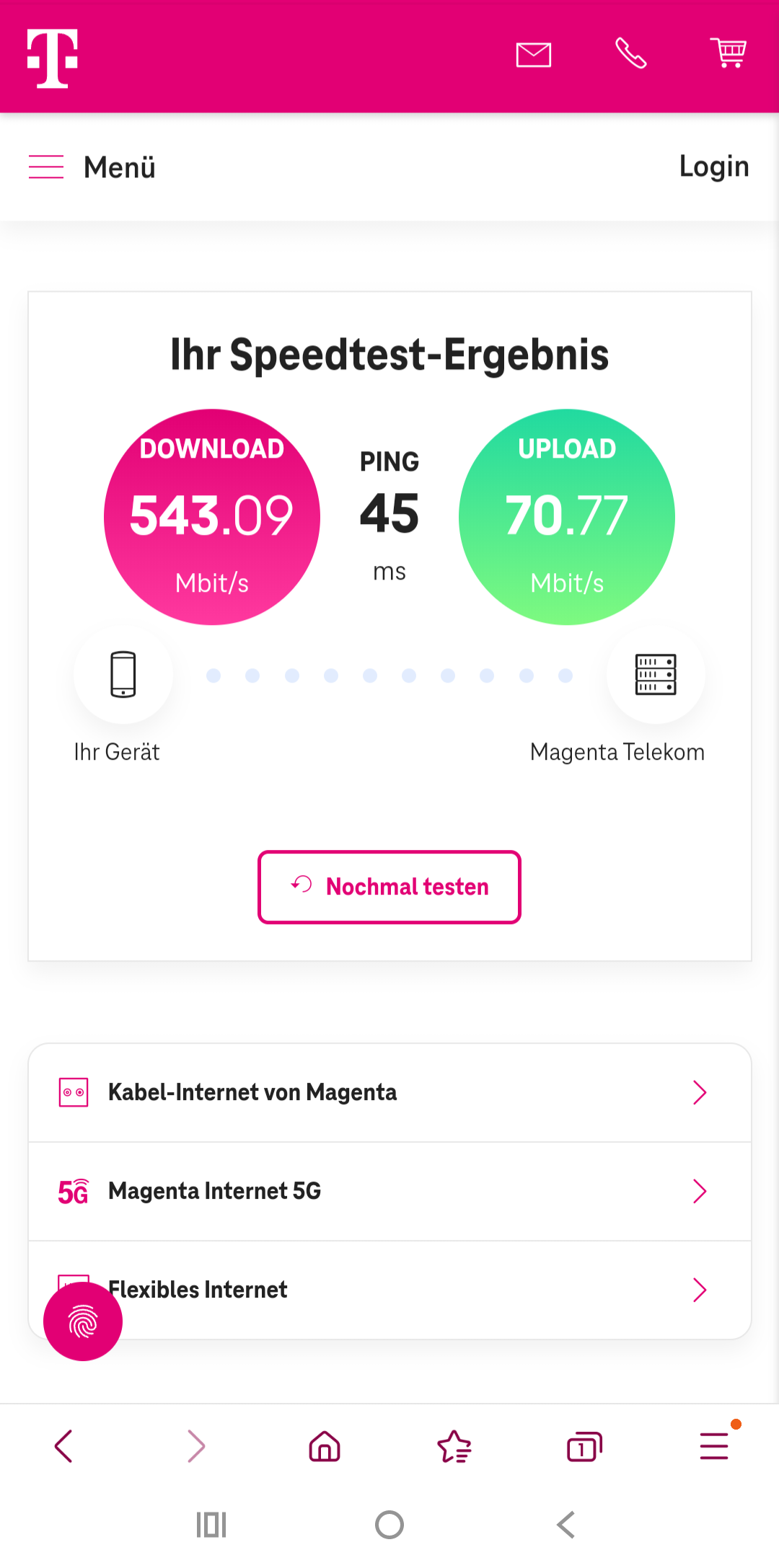779x1568 pixels.
Task: Tap the phone call icon
Action: click(631, 54)
